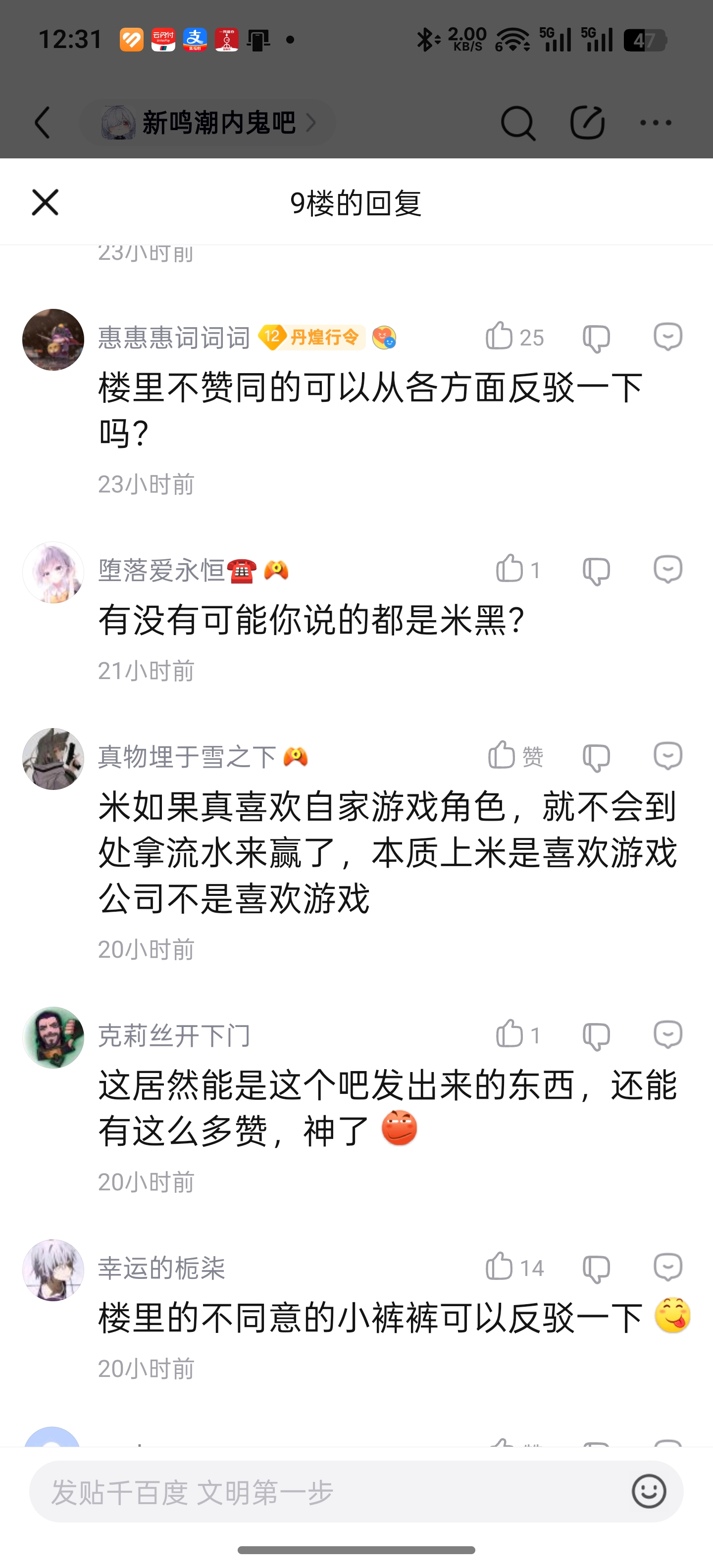Tap the reply input field 发贴千百度
713x1568 pixels.
coord(329,1492)
